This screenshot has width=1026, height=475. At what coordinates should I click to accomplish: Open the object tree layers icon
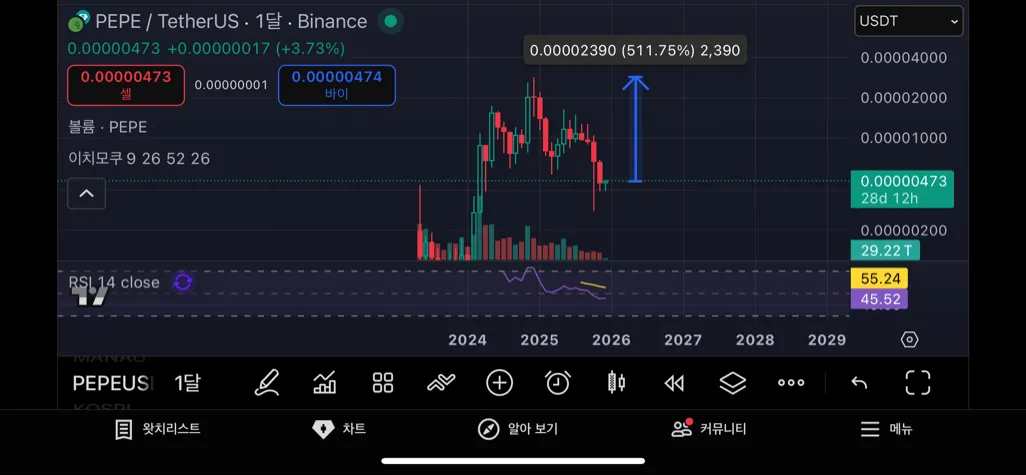tap(733, 383)
